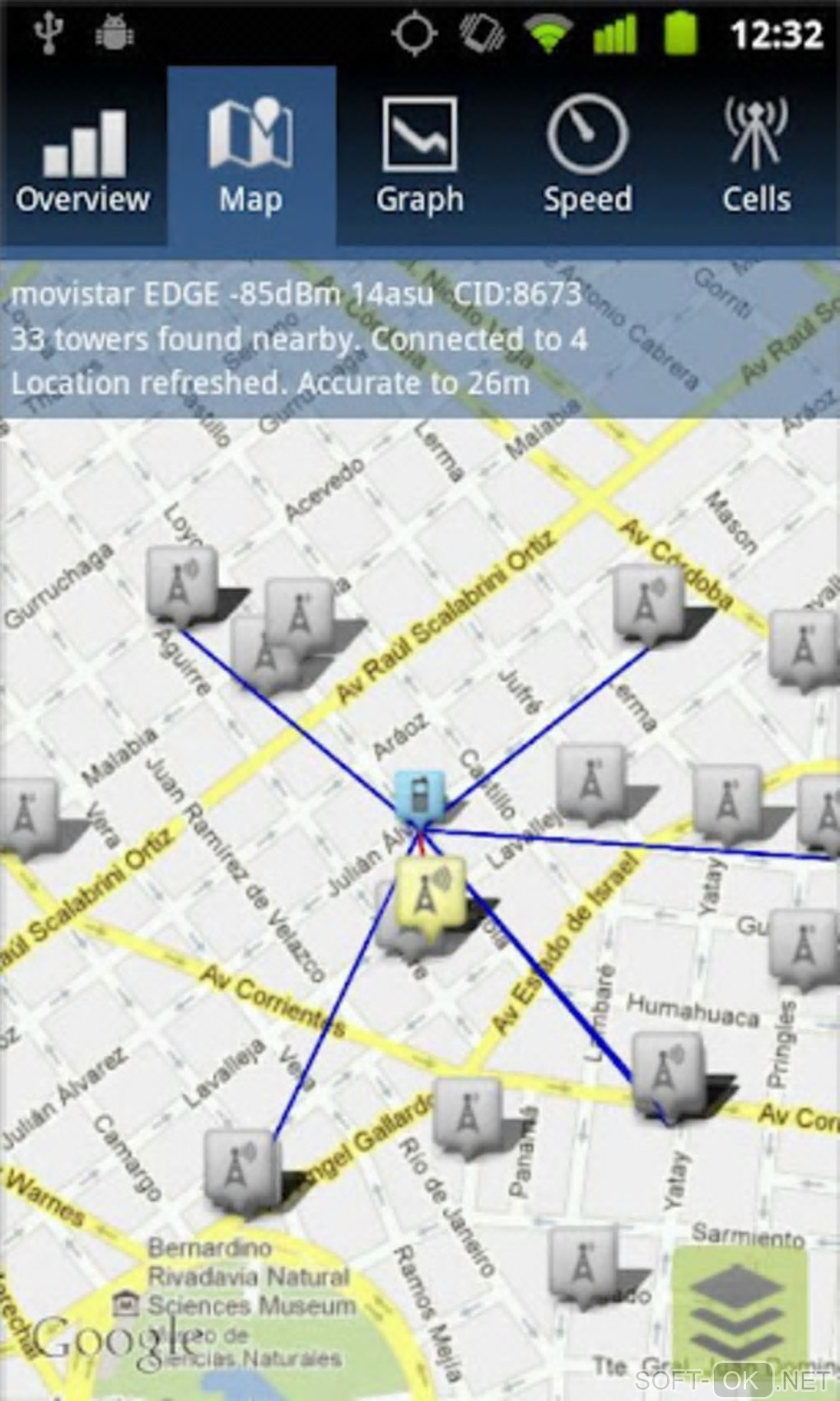This screenshot has height=1401, width=840.
Task: Show the Cells tab
Action: (756, 158)
